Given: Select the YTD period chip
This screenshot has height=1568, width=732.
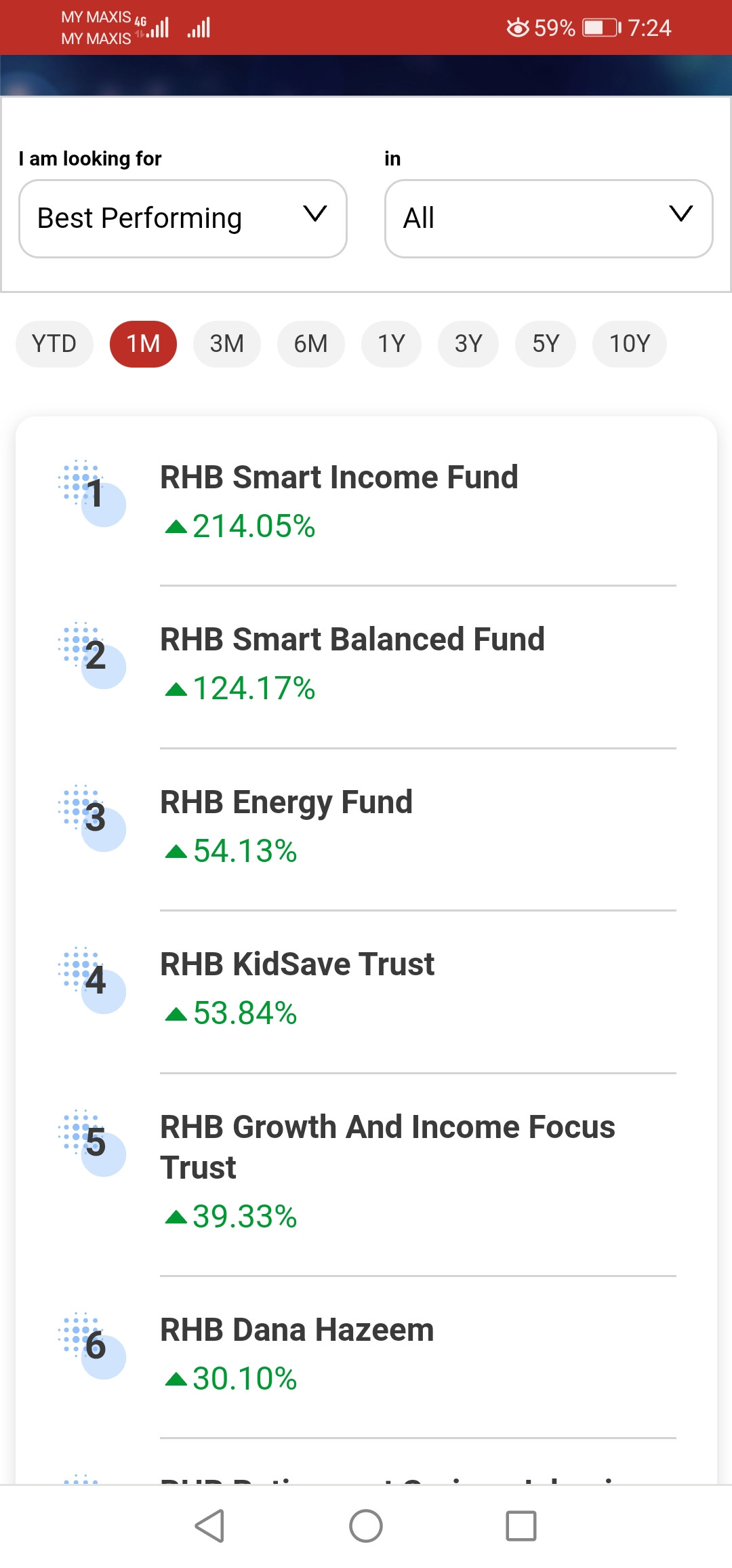Looking at the screenshot, I should (x=54, y=344).
